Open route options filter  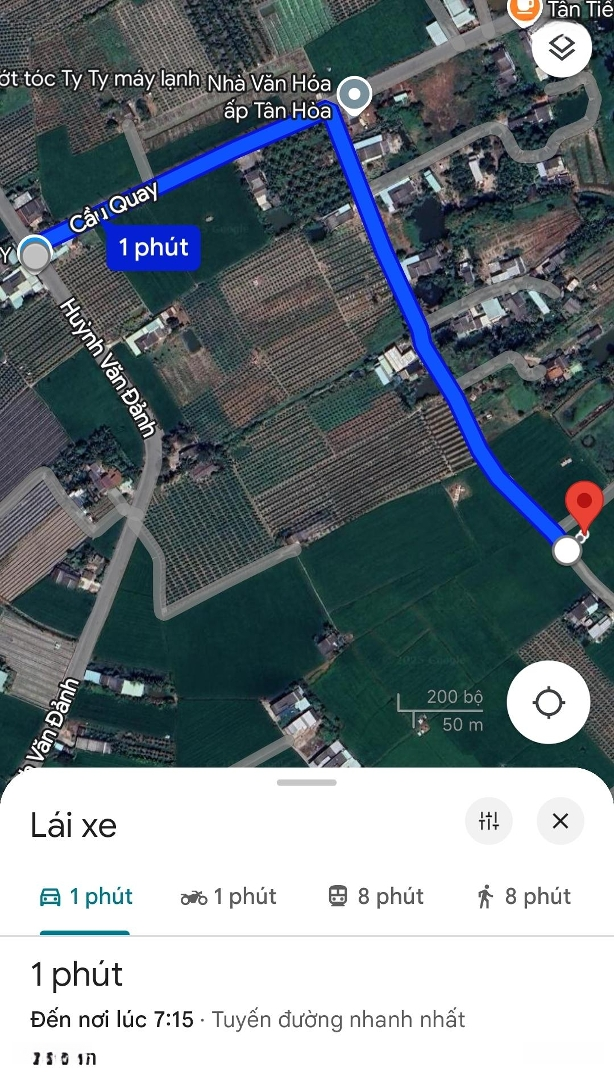tap(489, 821)
